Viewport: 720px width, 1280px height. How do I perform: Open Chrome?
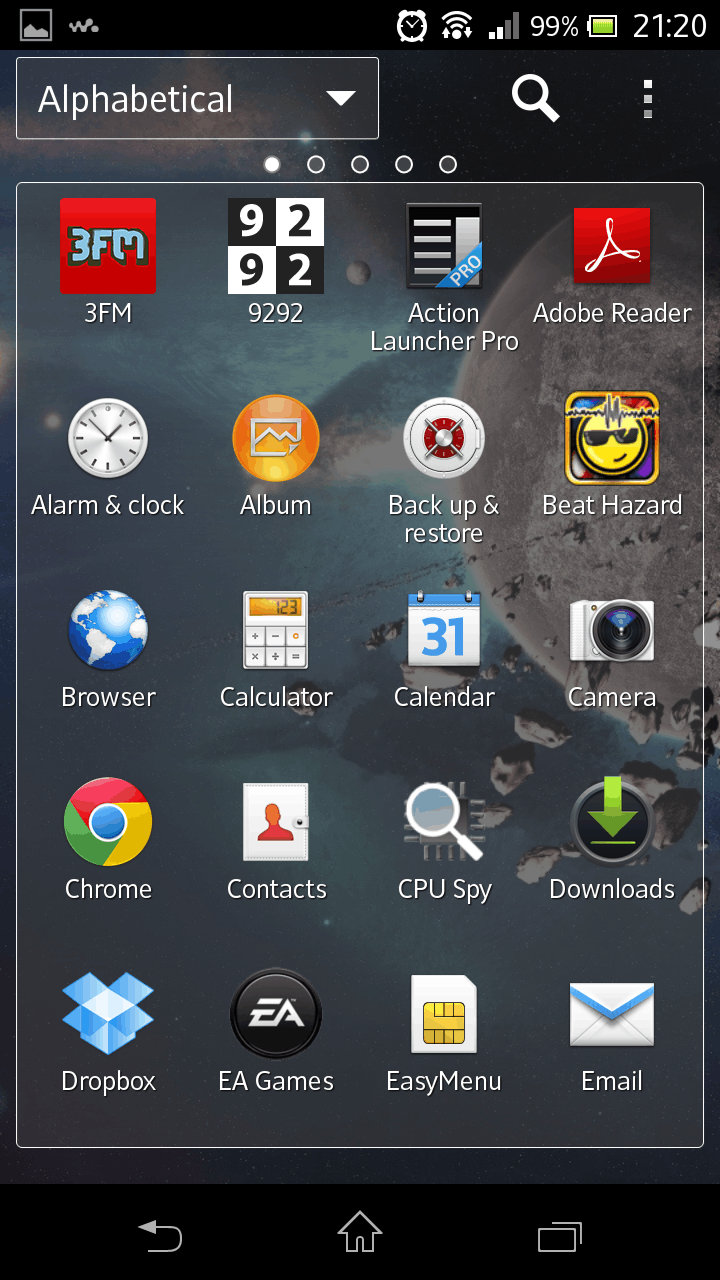[x=108, y=822]
